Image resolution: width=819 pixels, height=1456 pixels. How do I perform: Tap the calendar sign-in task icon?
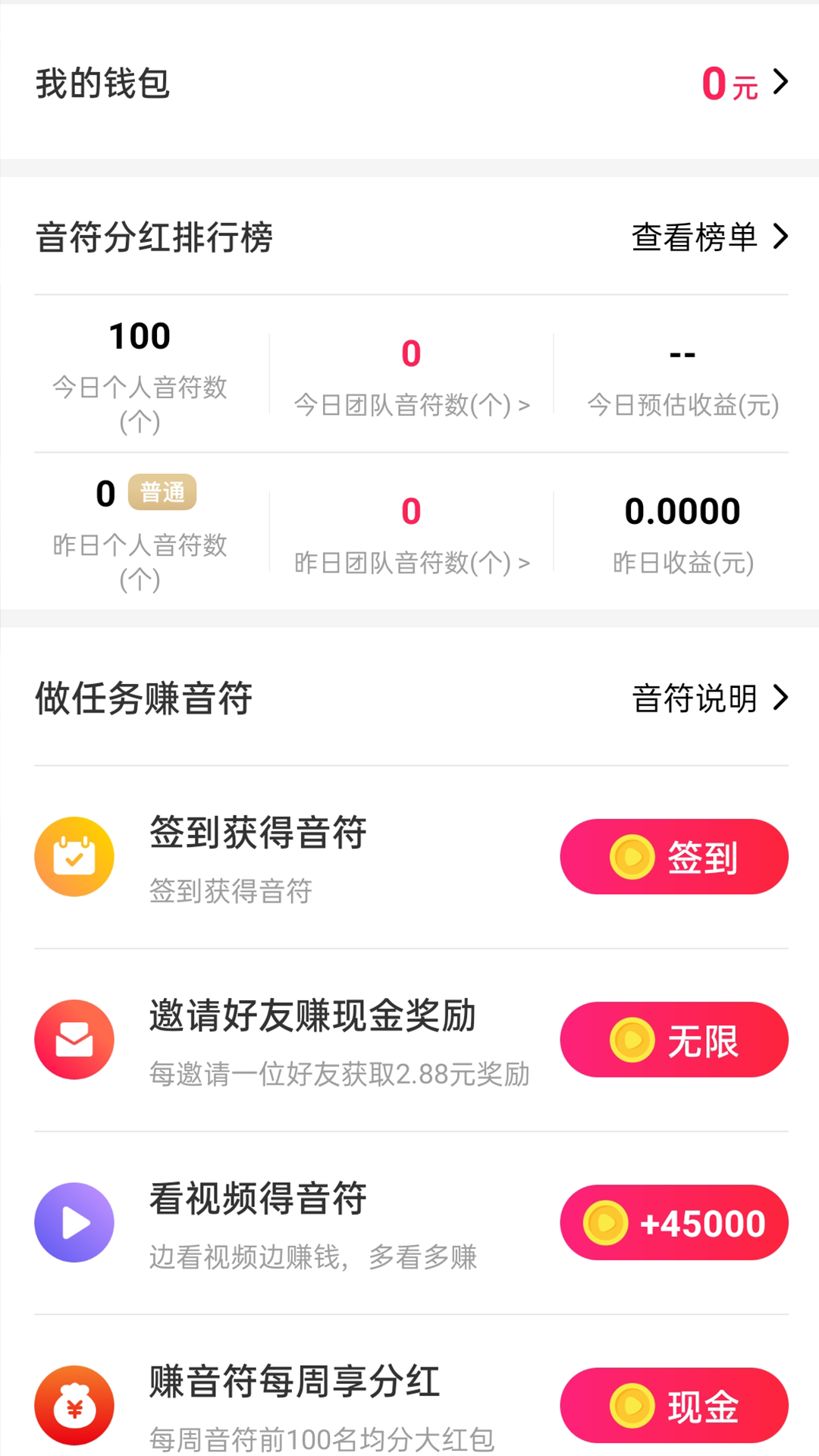coord(74,856)
